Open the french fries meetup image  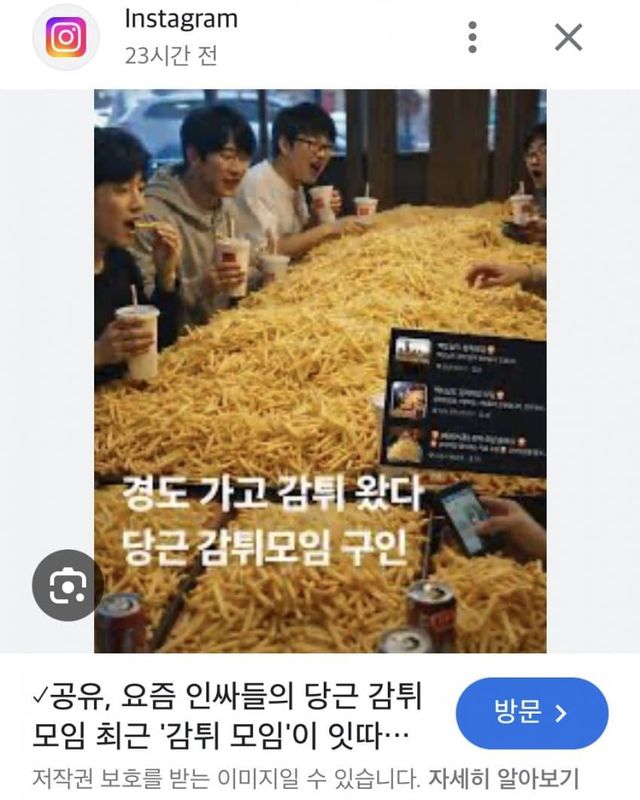(320, 370)
